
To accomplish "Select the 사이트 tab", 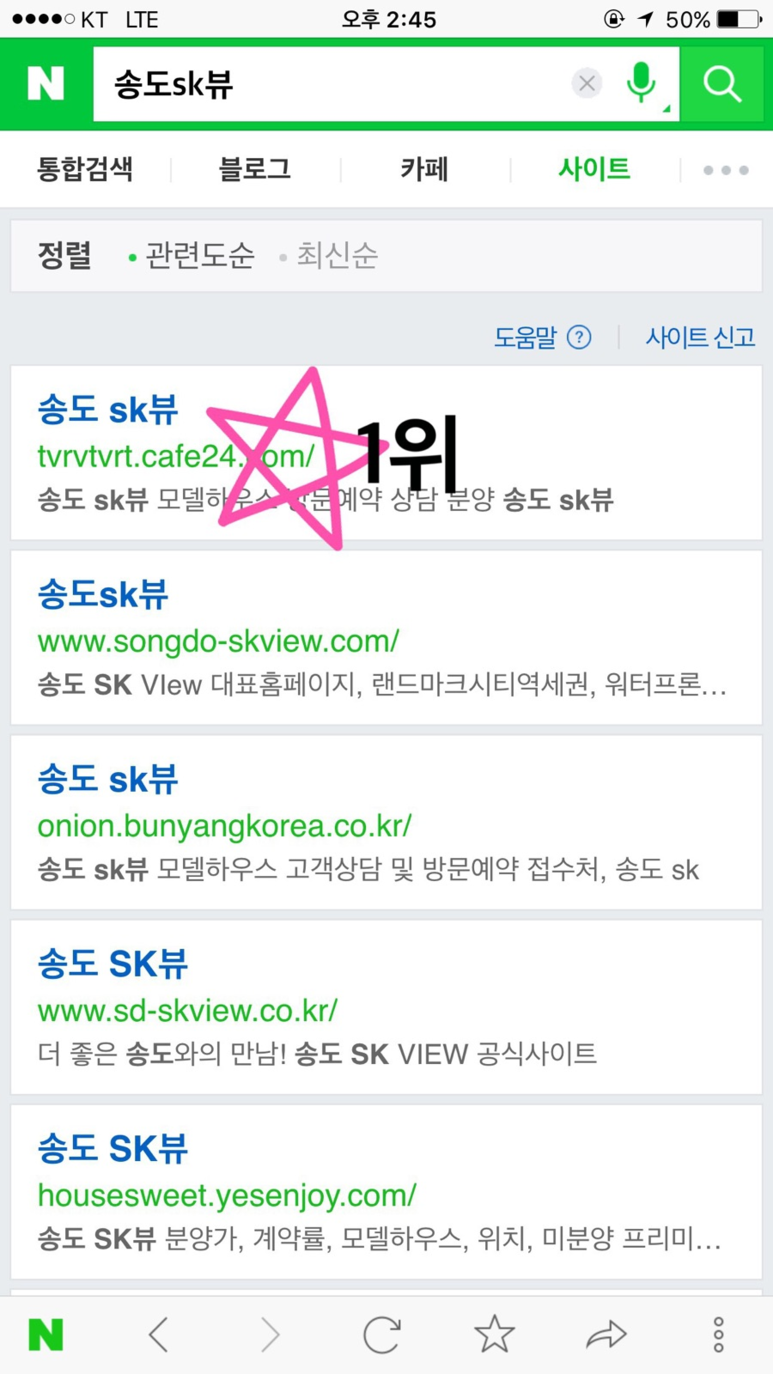I will click(x=594, y=169).
